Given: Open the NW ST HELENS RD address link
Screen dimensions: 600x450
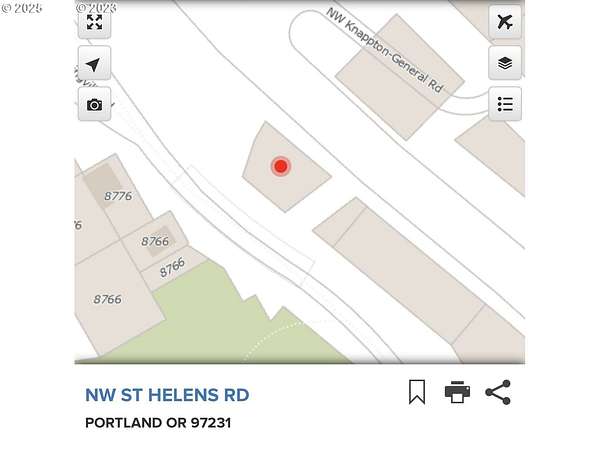Looking at the screenshot, I should pyautogui.click(x=167, y=395).
